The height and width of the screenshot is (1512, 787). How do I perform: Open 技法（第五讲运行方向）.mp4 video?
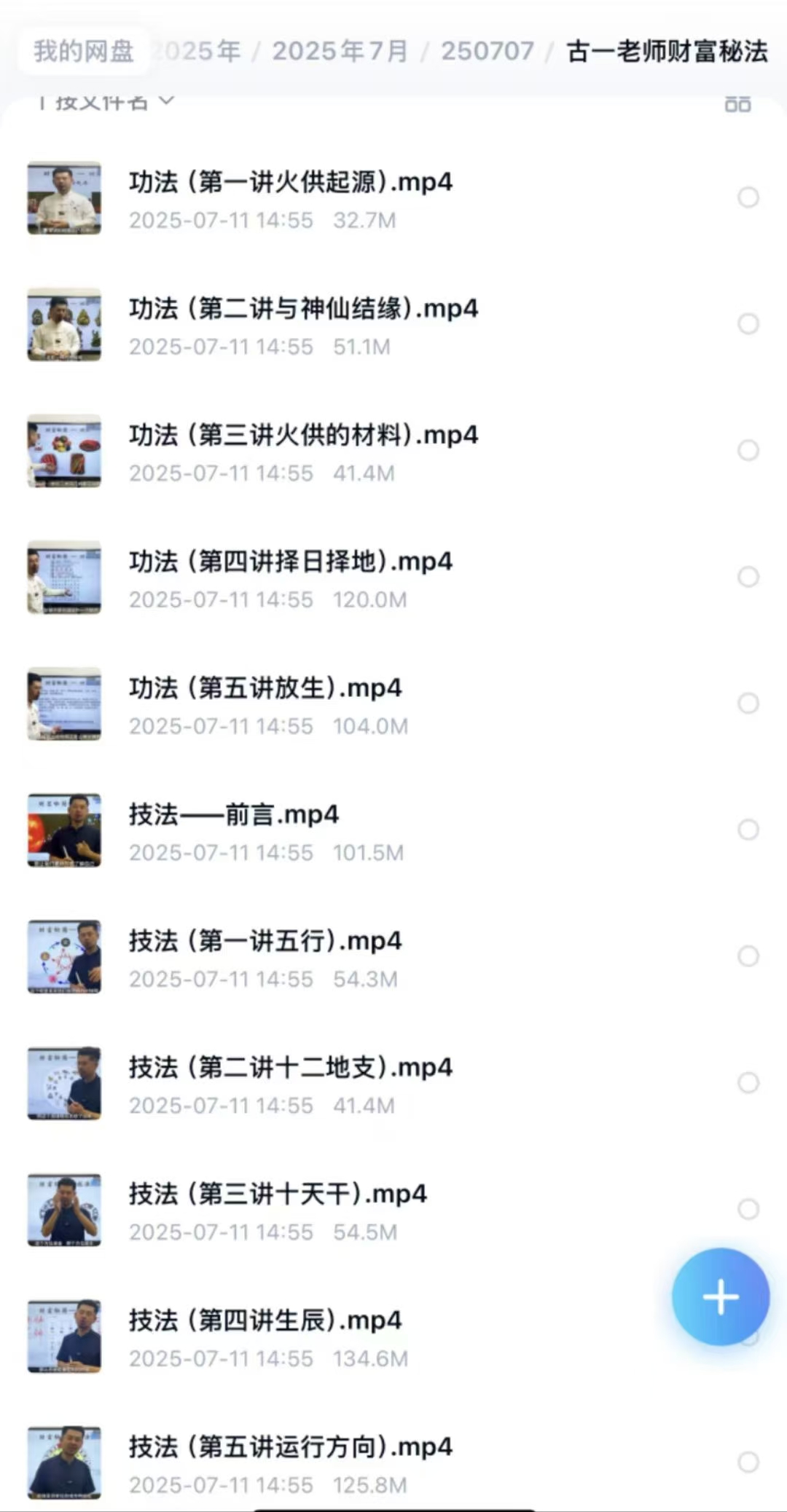coord(290,1446)
